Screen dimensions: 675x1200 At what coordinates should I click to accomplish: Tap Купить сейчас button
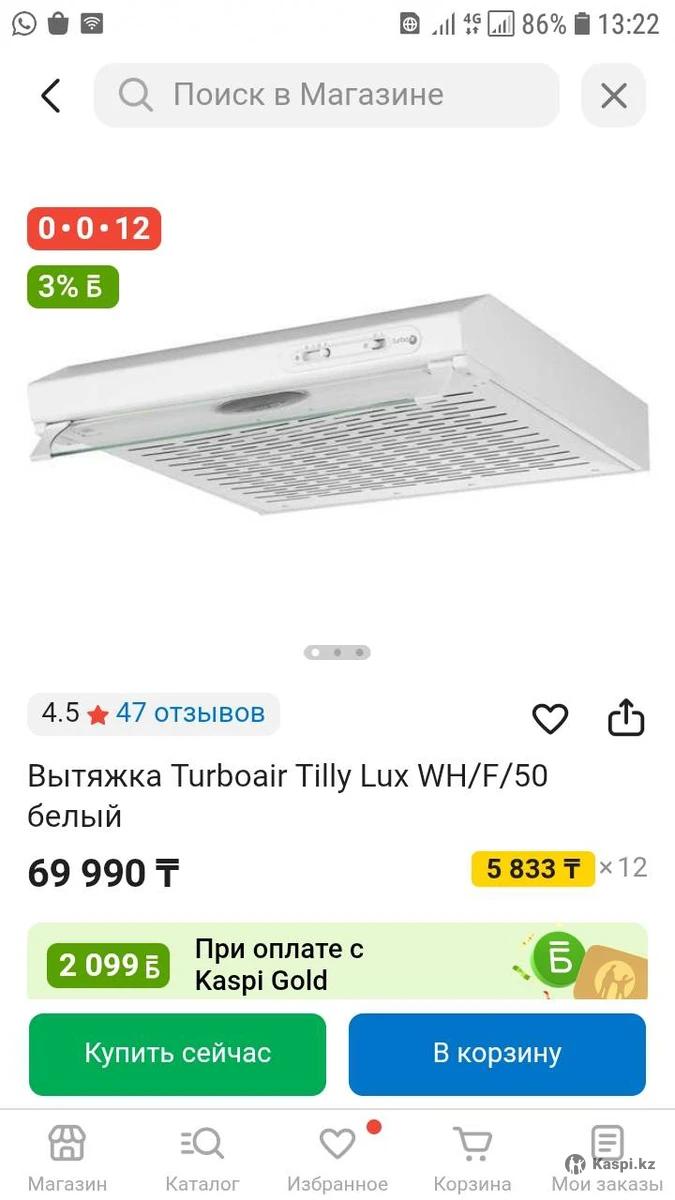pyautogui.click(x=178, y=1054)
